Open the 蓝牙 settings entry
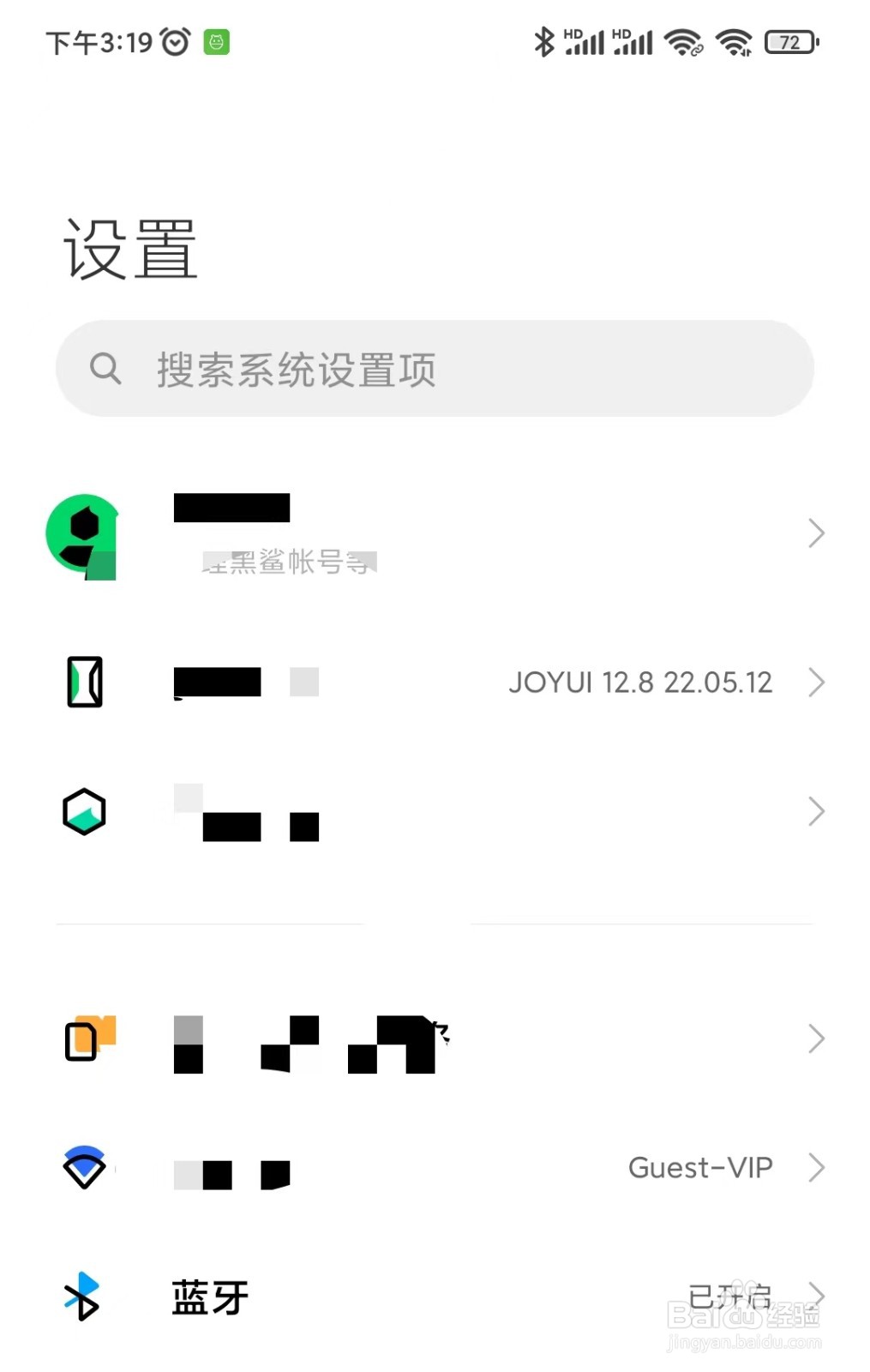870x1372 pixels. pyautogui.click(x=208, y=1297)
